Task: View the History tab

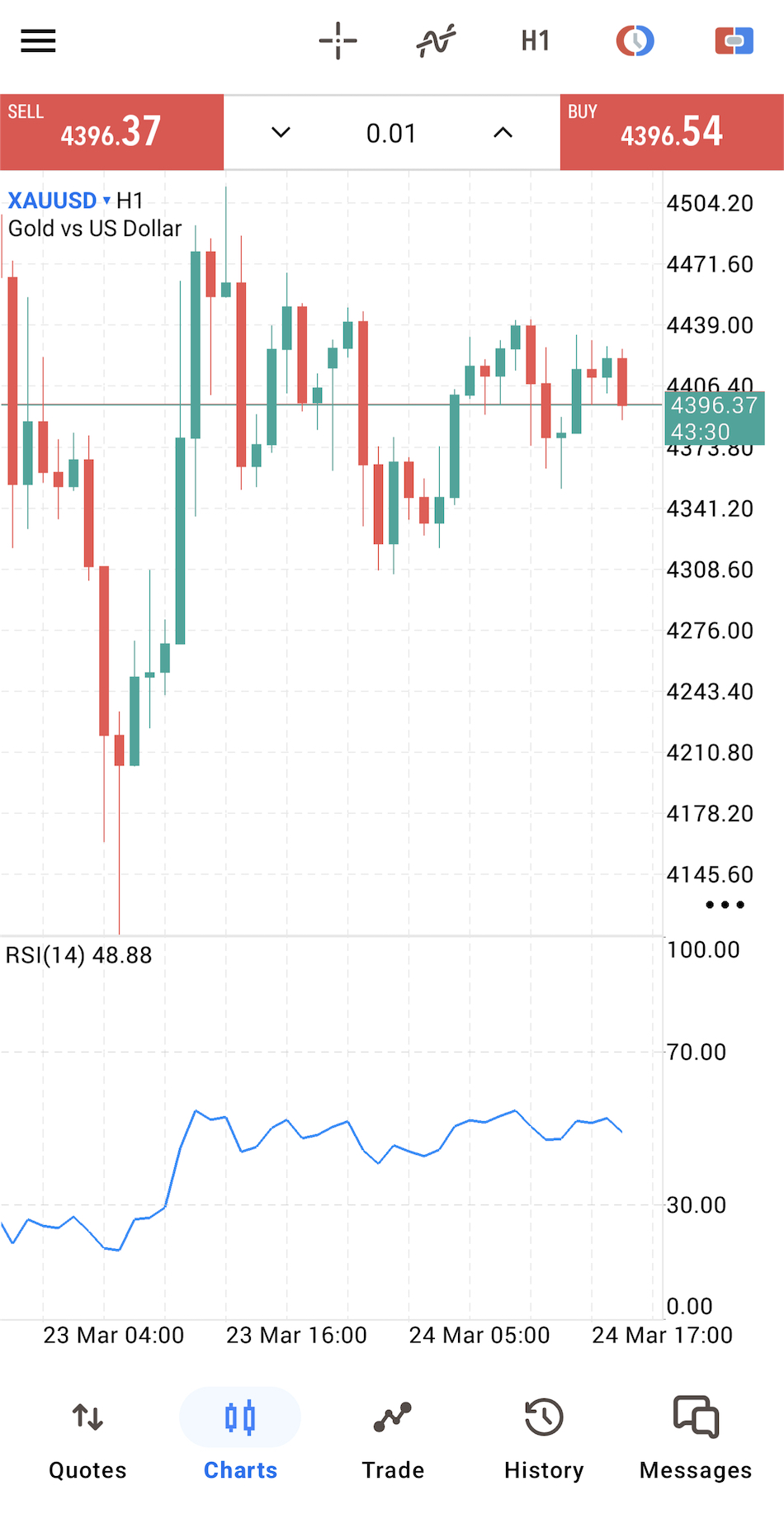Action: click(544, 1436)
